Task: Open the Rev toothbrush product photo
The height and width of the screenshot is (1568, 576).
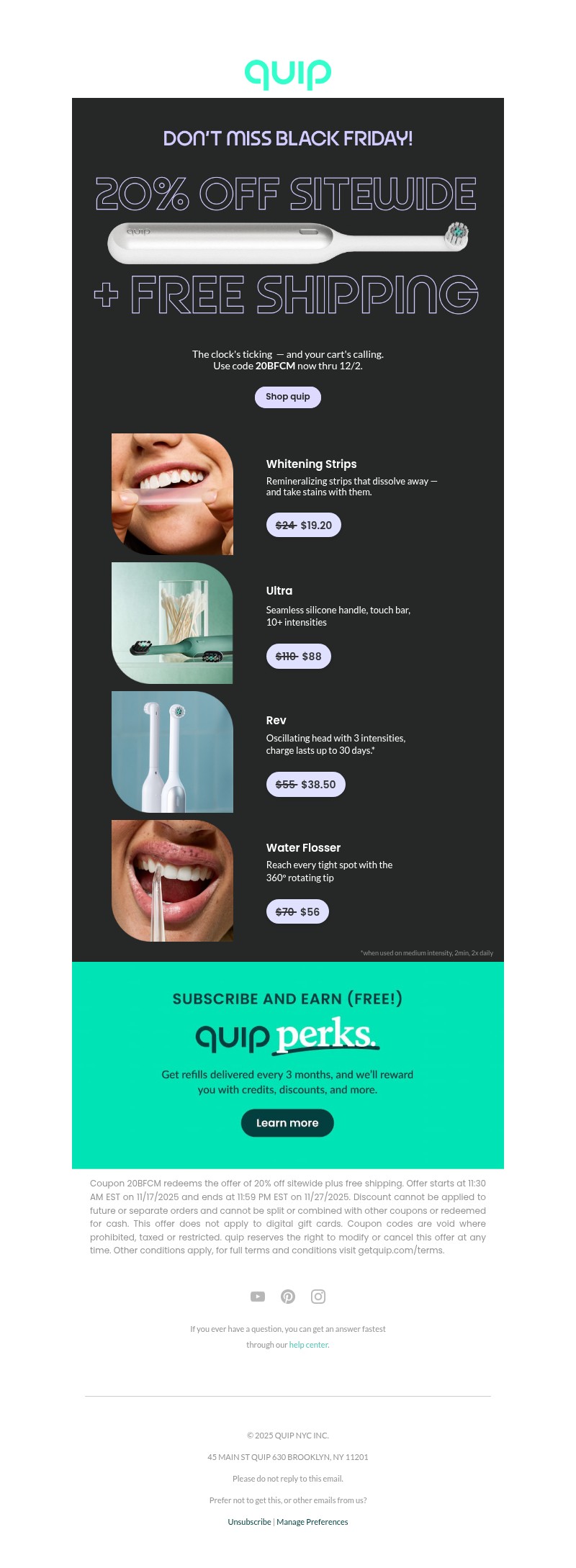Action: [172, 752]
